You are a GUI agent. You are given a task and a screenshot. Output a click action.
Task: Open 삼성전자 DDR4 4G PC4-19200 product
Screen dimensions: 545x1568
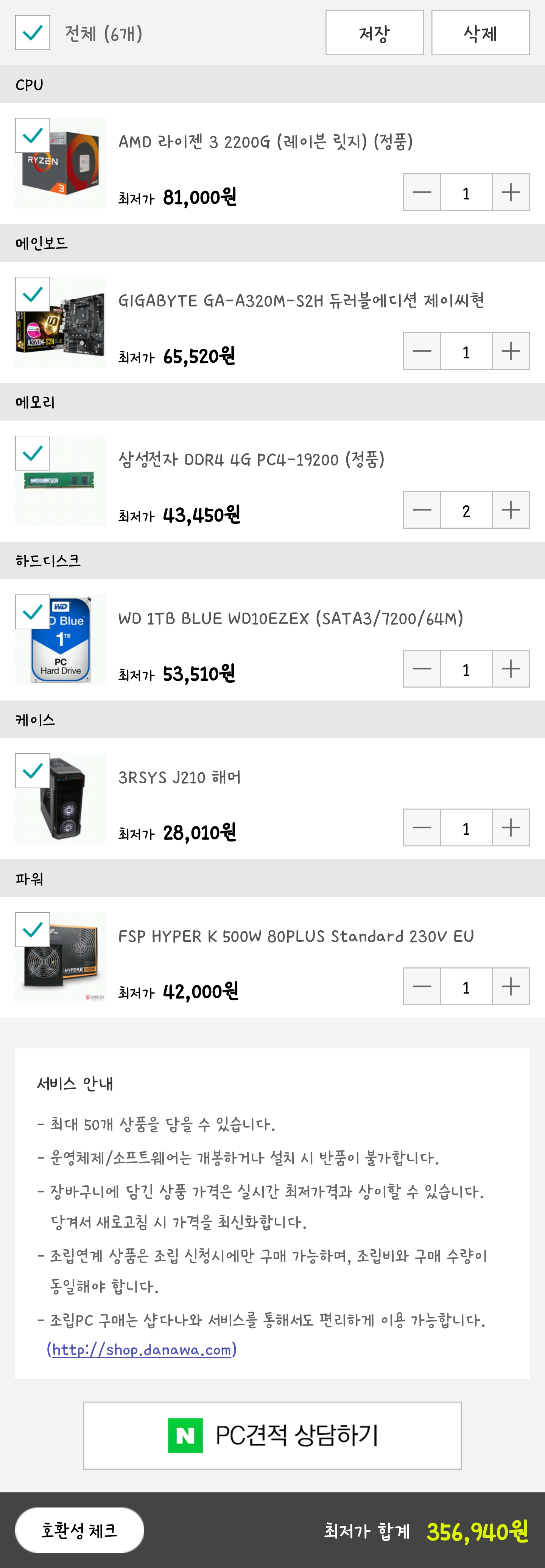(251, 460)
